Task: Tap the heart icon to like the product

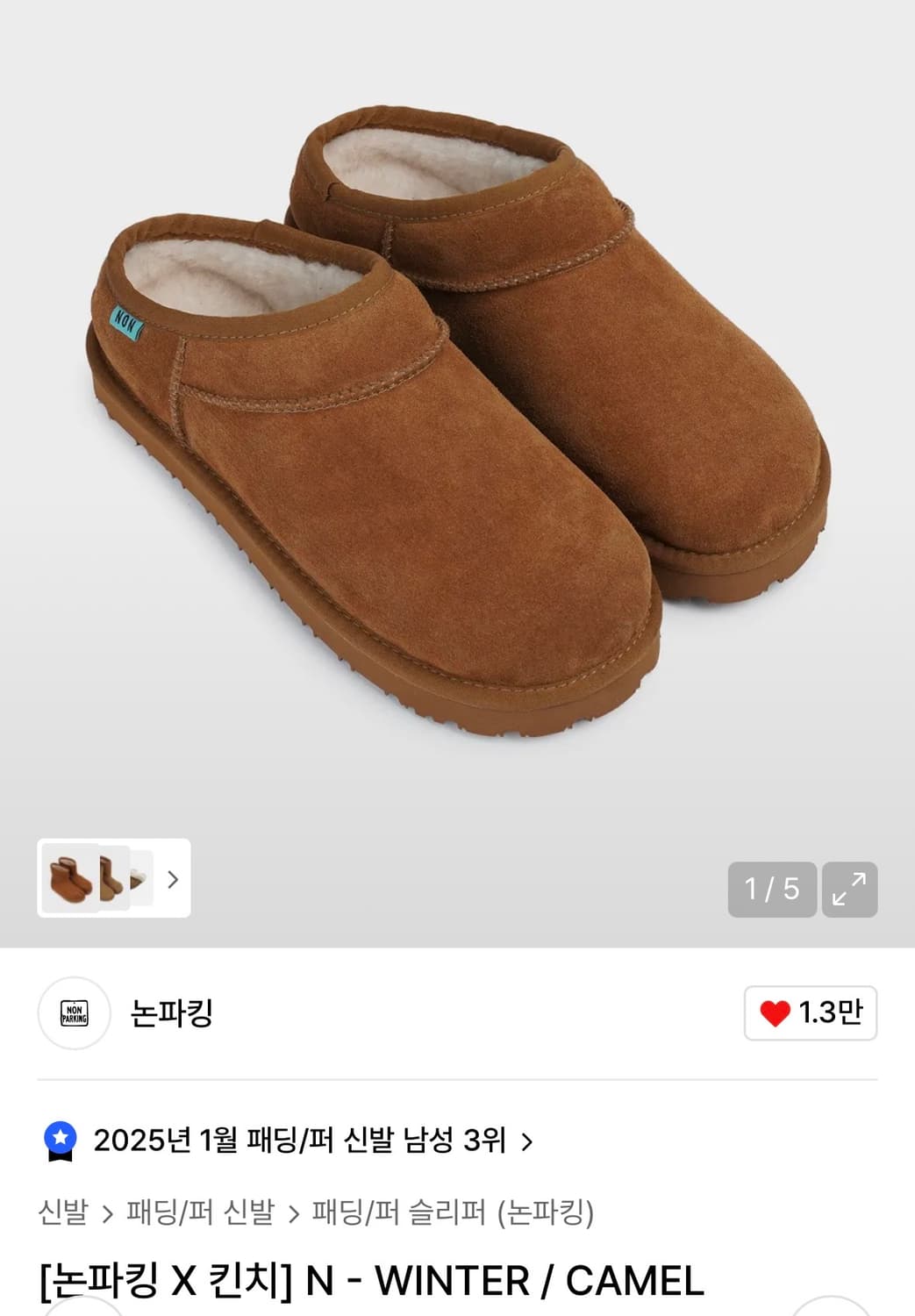Action: point(776,1012)
